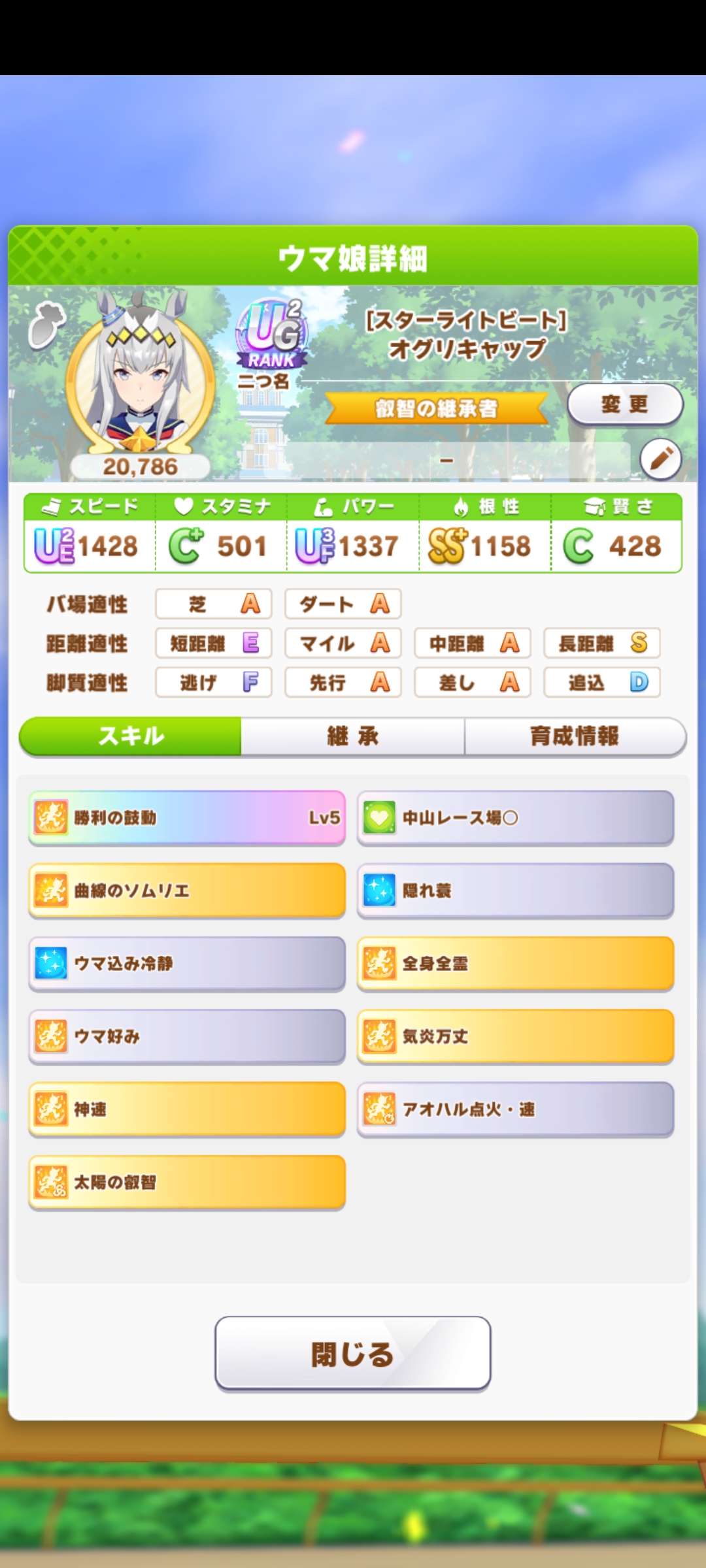Open skill 勝利の鼓動 Lv5 details
This screenshot has width=706, height=1568.
point(187,818)
